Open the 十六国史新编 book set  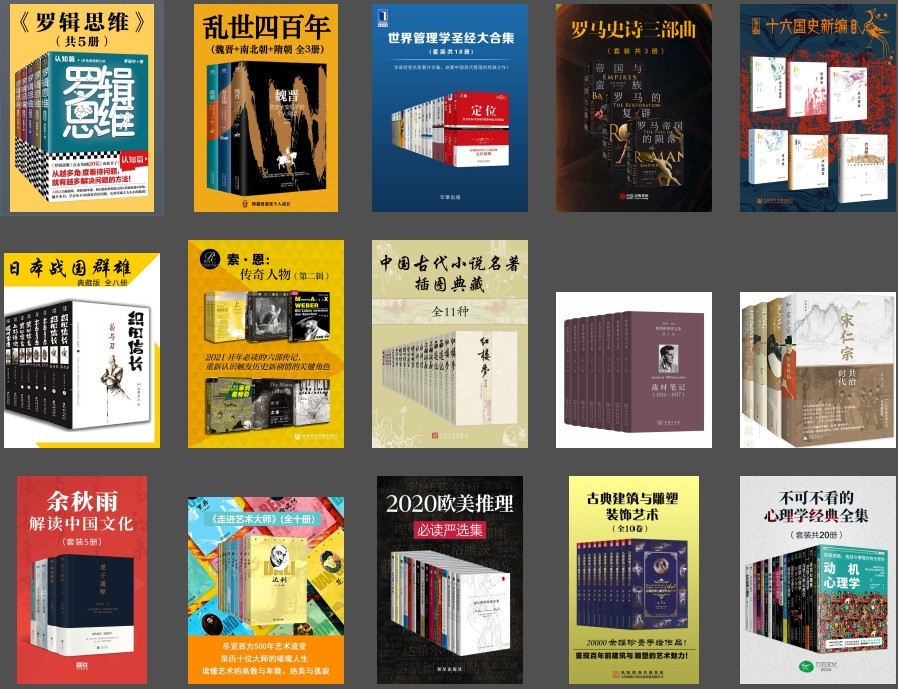(x=817, y=108)
